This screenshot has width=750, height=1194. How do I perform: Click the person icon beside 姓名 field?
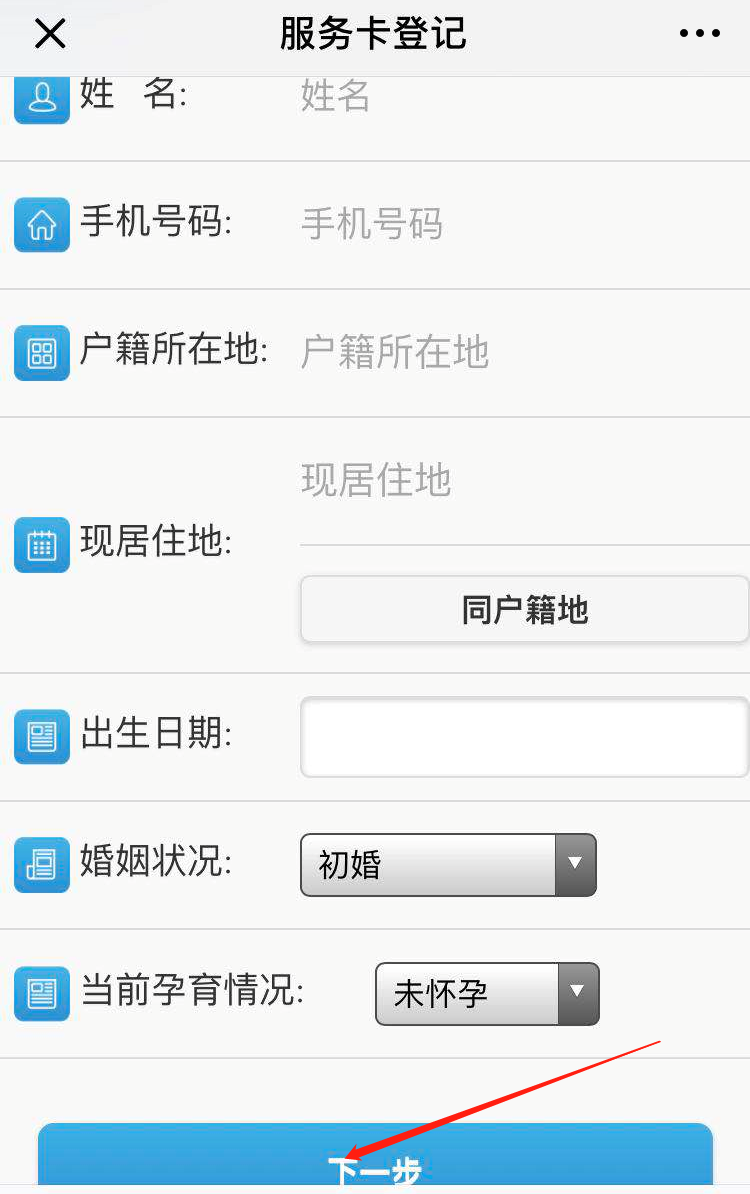[41, 97]
